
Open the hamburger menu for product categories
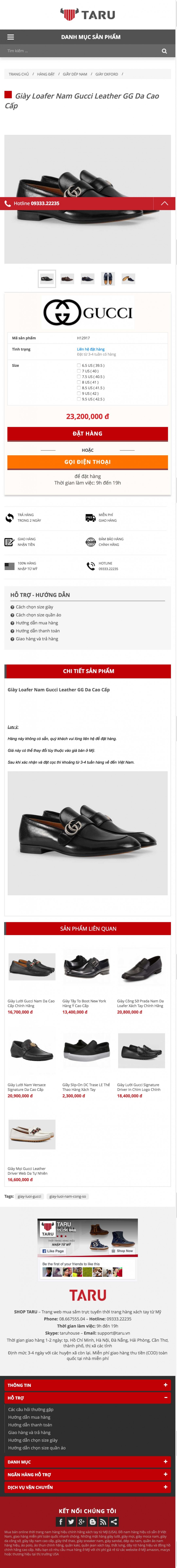(10, 37)
